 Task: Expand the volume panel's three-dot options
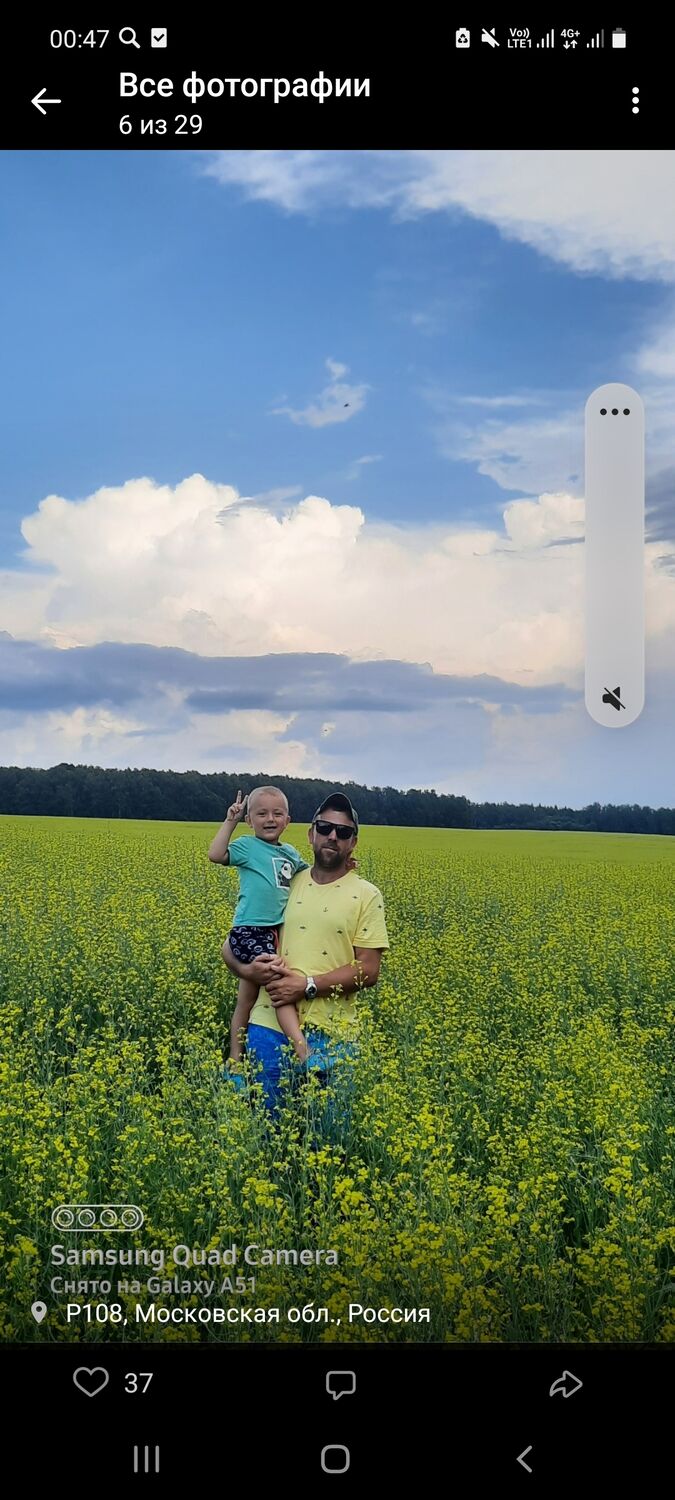pos(614,411)
